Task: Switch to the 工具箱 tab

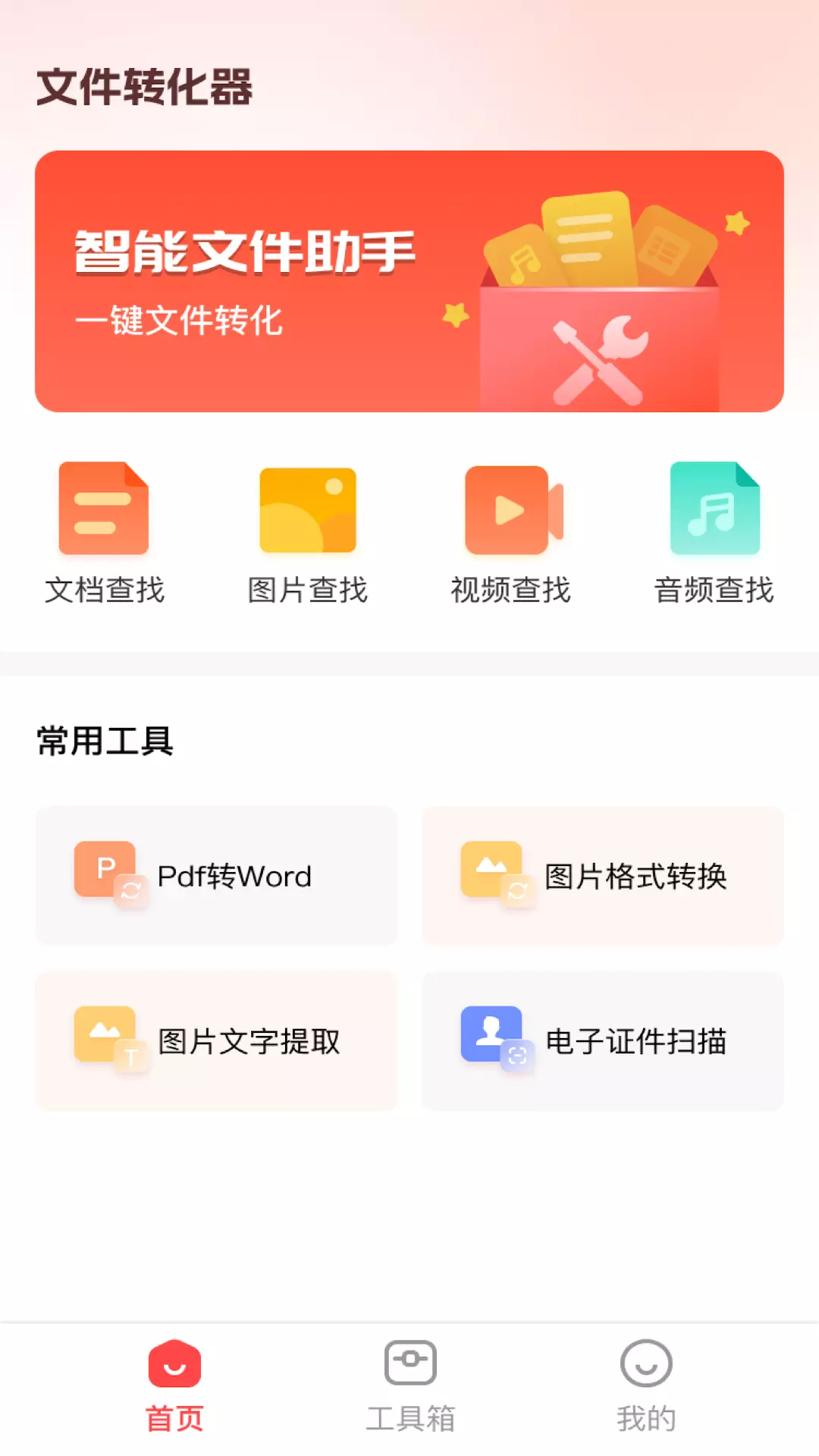Action: (410, 1387)
